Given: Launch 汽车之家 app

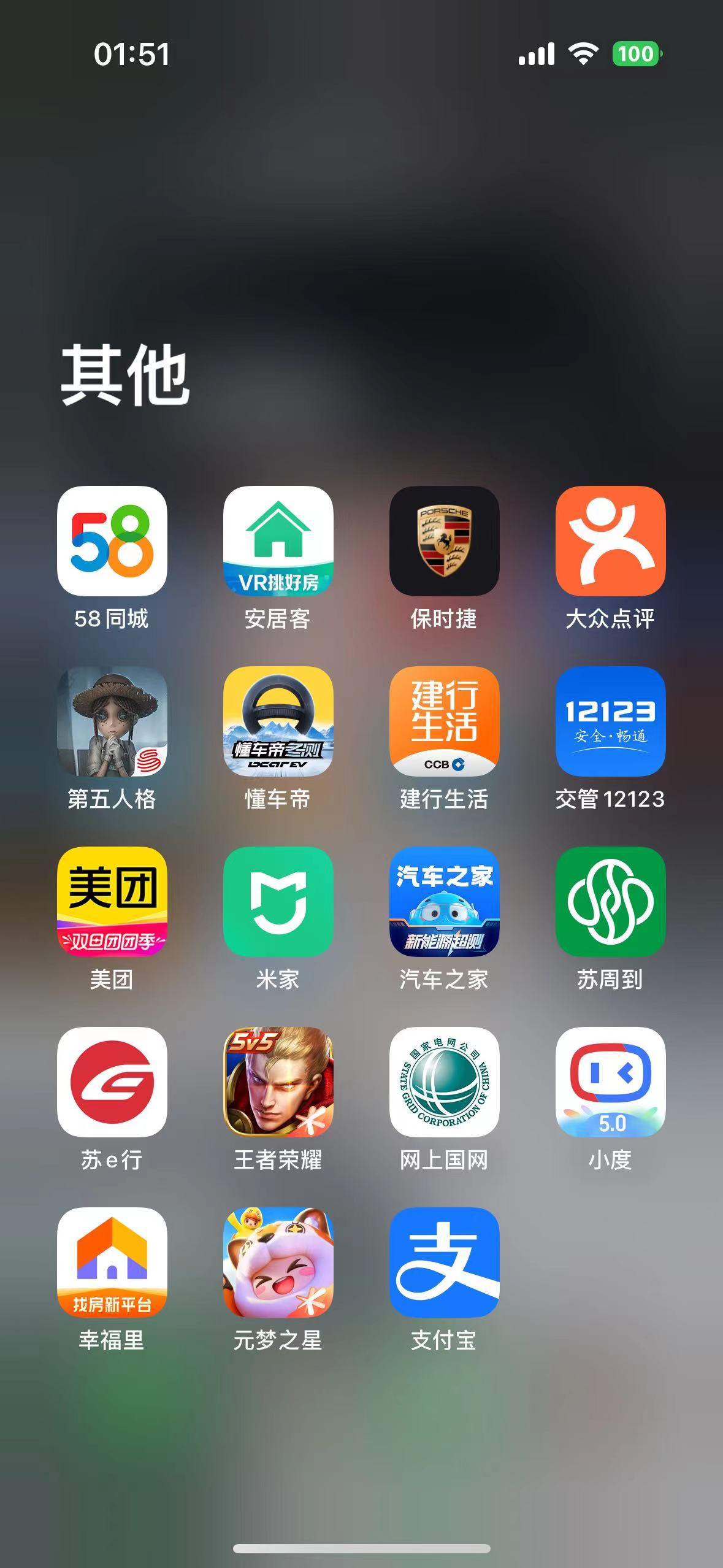Looking at the screenshot, I should coord(445,902).
